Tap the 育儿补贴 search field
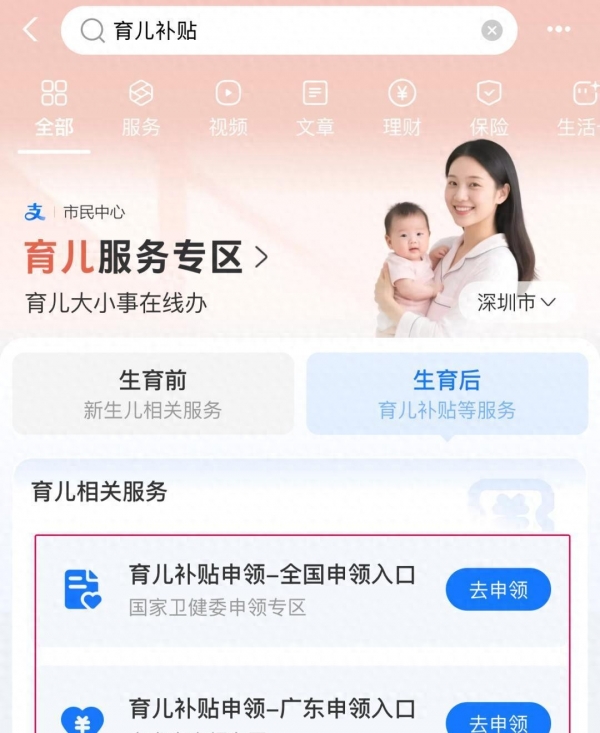 pos(280,31)
